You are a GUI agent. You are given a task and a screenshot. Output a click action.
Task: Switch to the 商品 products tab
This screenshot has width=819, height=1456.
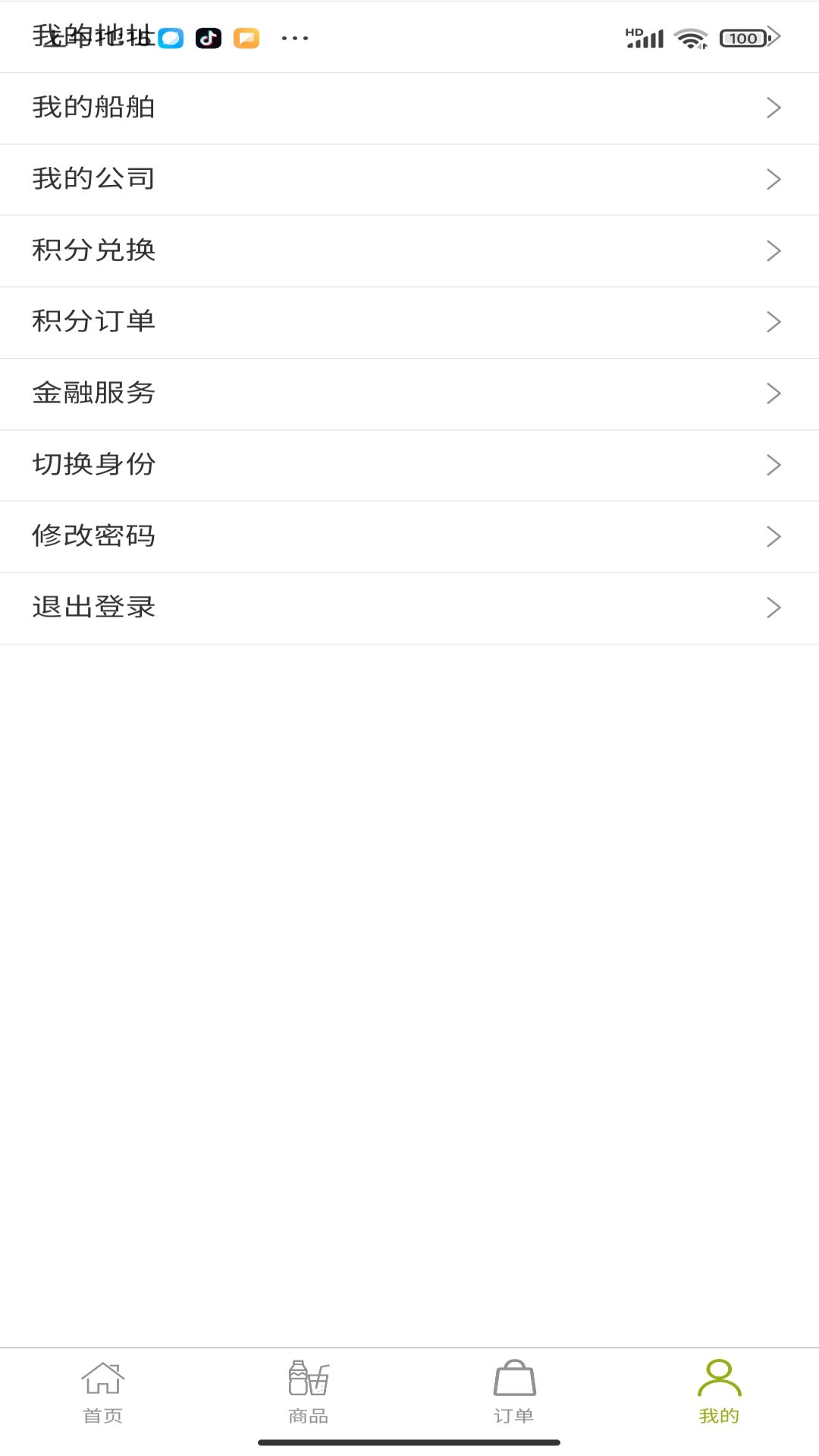click(x=308, y=1392)
